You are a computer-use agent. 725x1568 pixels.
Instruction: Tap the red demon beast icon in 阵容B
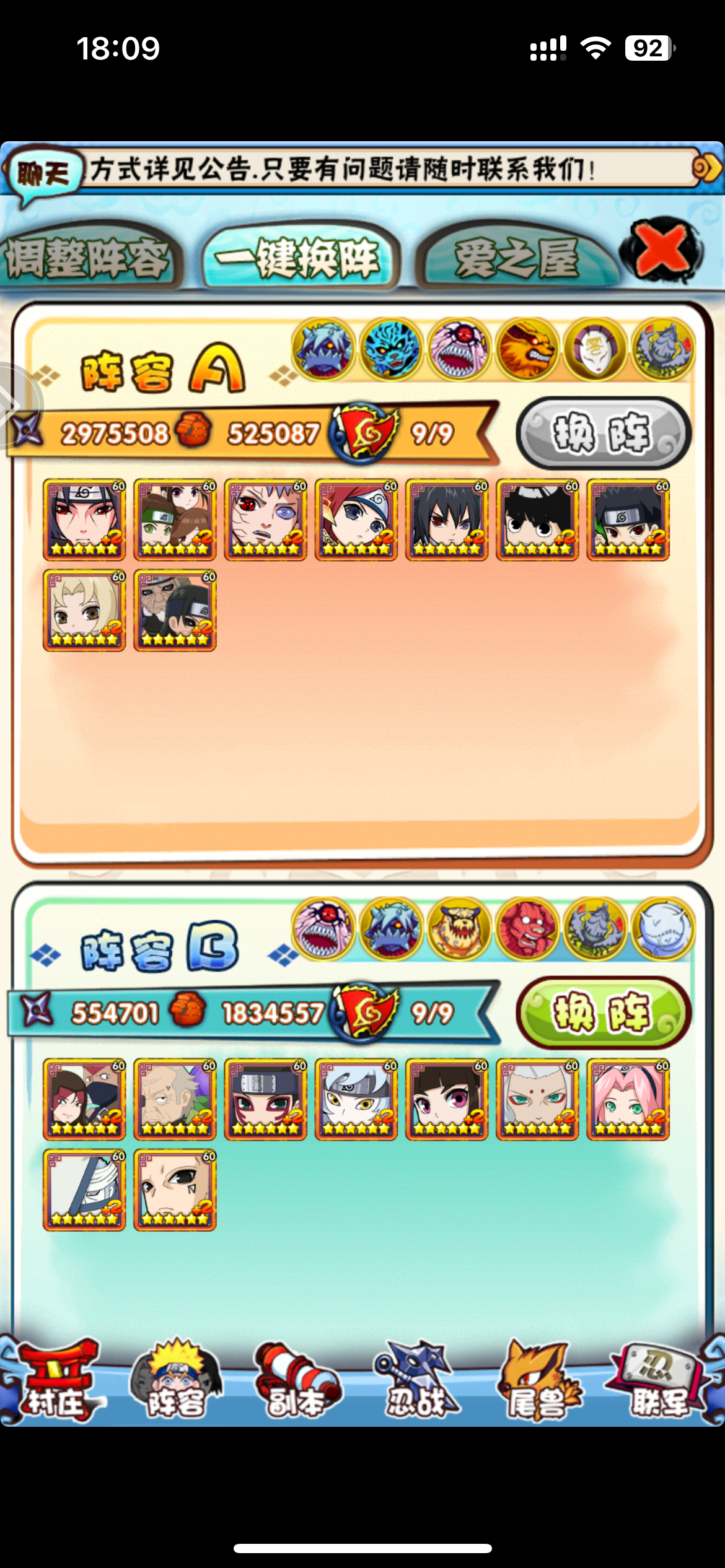(527, 929)
